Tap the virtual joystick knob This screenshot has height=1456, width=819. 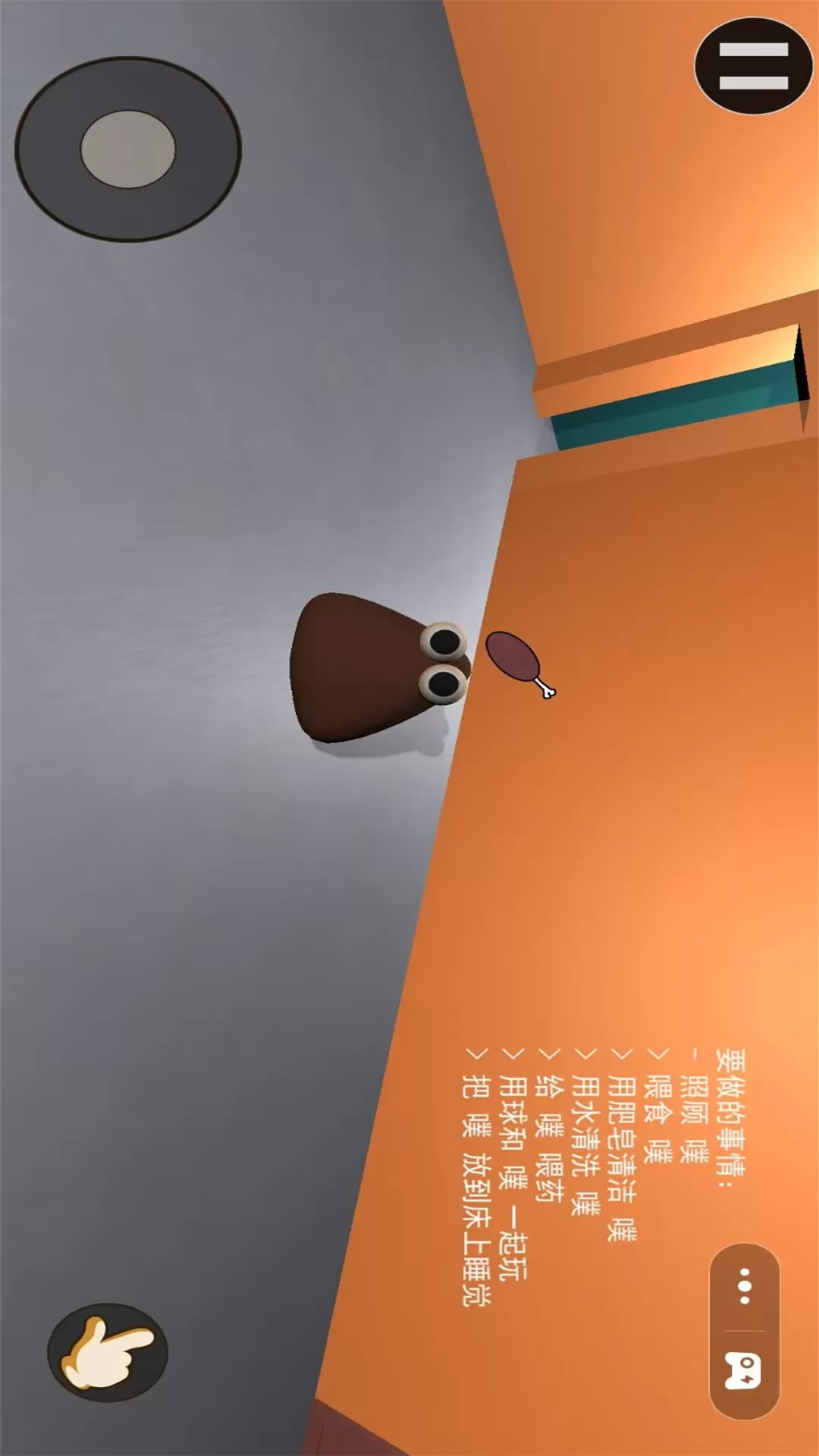128,149
